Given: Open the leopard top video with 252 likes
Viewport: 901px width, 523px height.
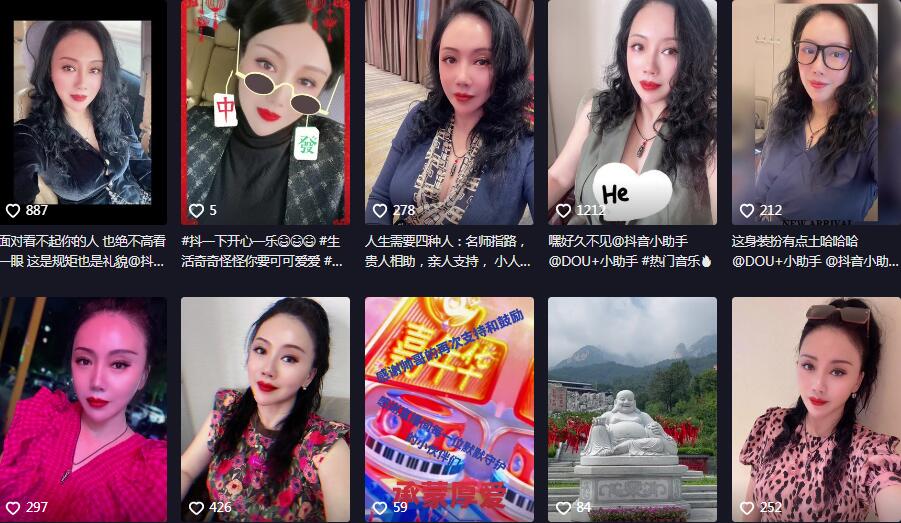Looking at the screenshot, I should tap(815, 408).
